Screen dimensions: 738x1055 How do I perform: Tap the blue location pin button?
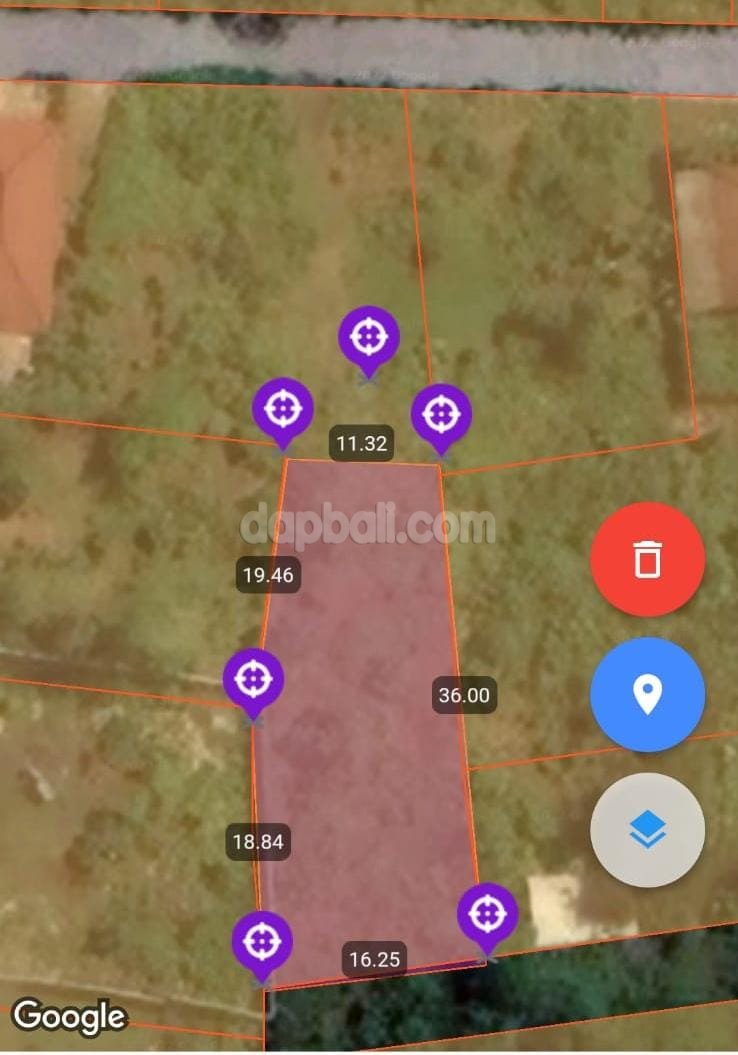click(x=647, y=694)
